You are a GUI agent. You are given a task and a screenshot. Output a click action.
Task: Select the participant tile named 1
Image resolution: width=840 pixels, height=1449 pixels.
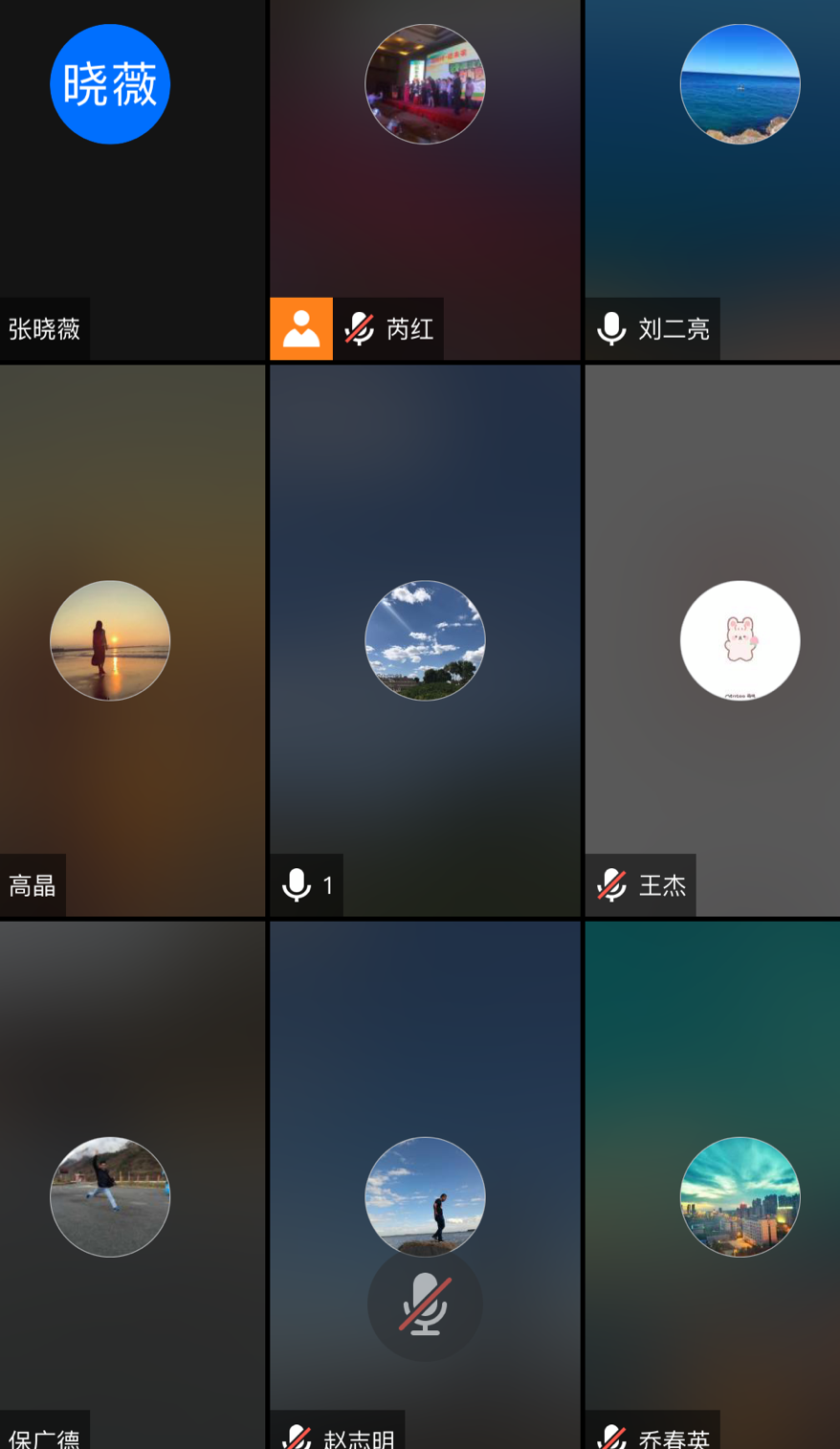(425, 640)
